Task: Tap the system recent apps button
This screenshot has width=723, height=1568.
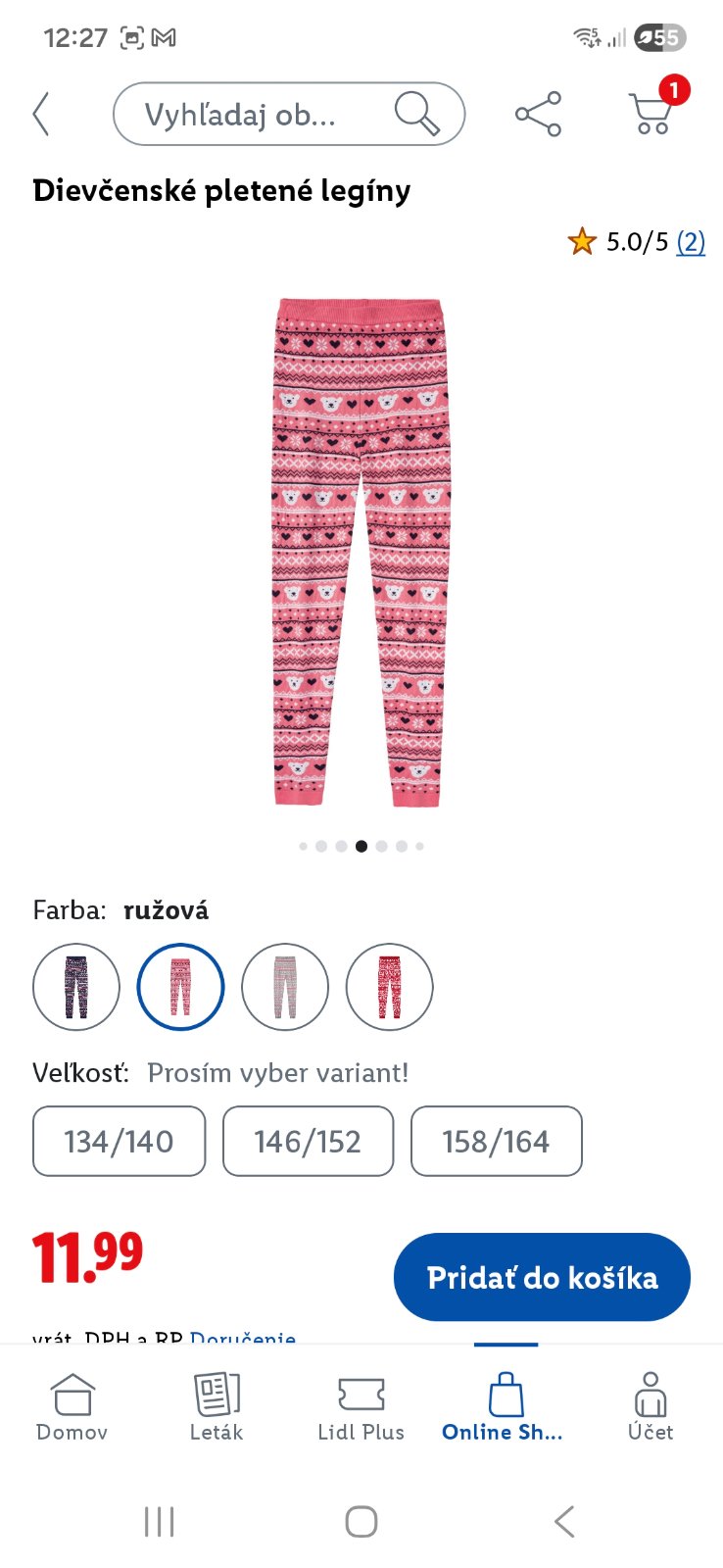Action: click(159, 1522)
